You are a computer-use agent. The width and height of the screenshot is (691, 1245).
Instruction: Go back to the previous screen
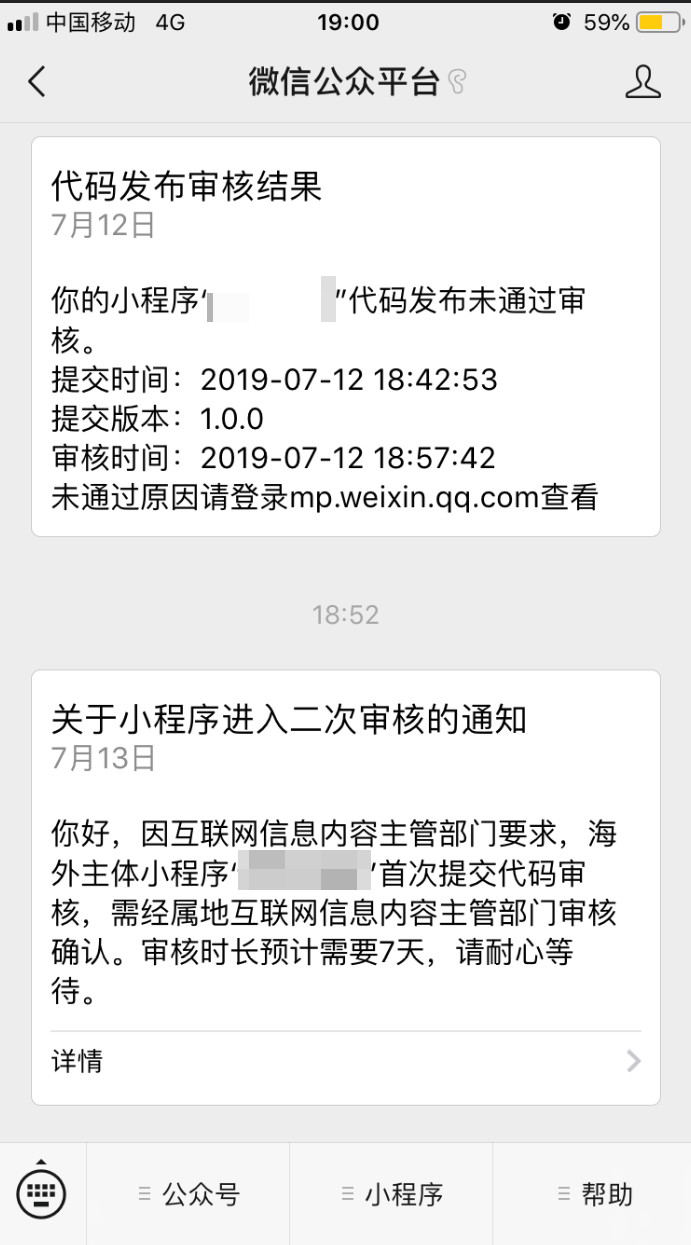click(37, 82)
